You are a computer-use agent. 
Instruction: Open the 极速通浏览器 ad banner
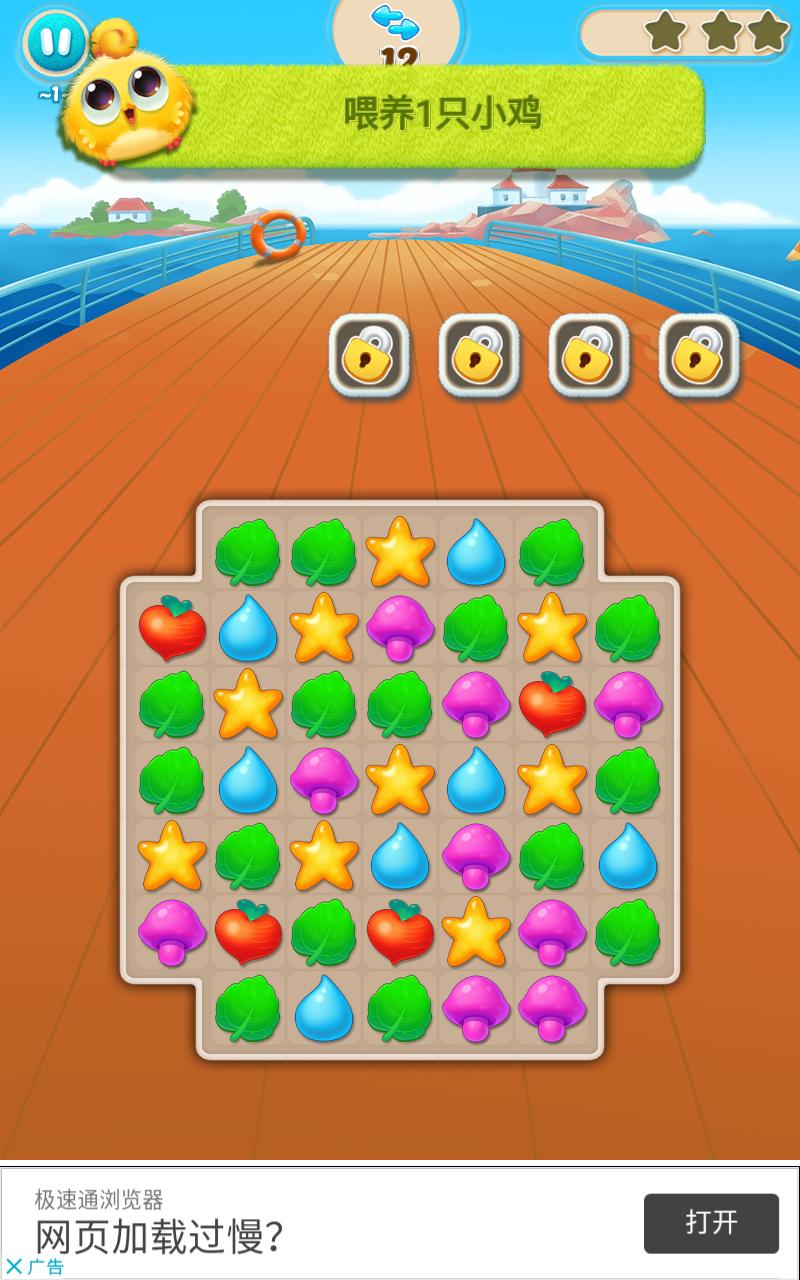pyautogui.click(x=300, y=1222)
